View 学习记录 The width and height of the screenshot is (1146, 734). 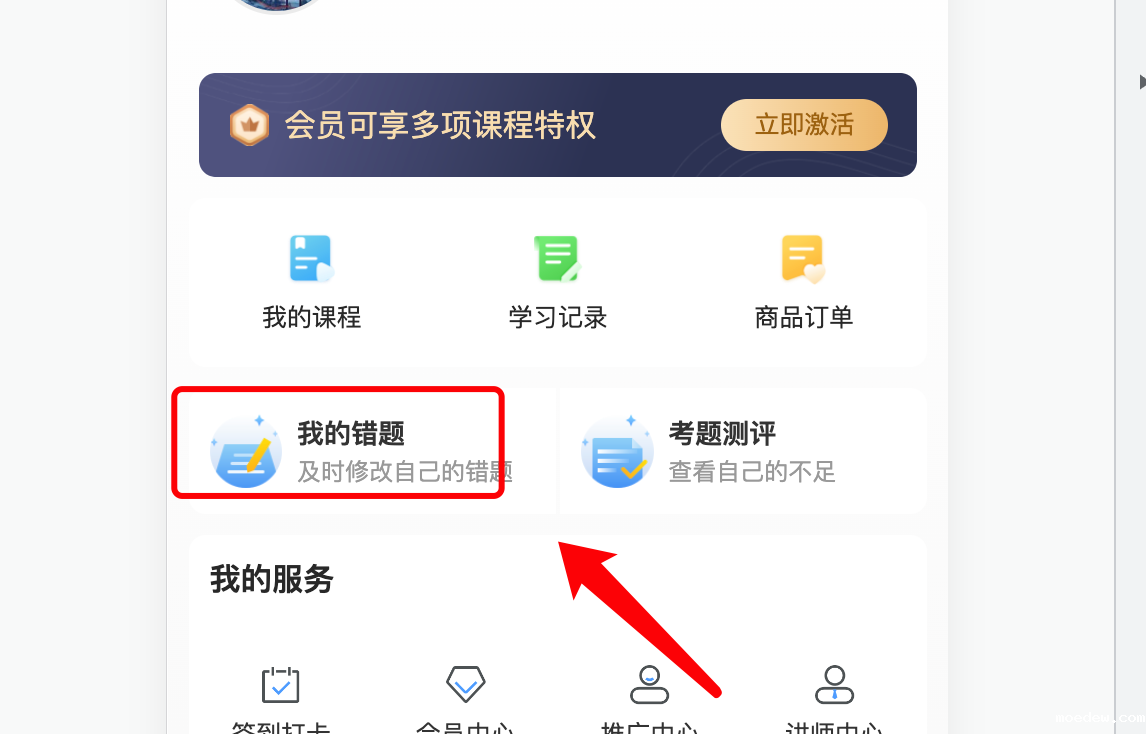click(x=557, y=282)
